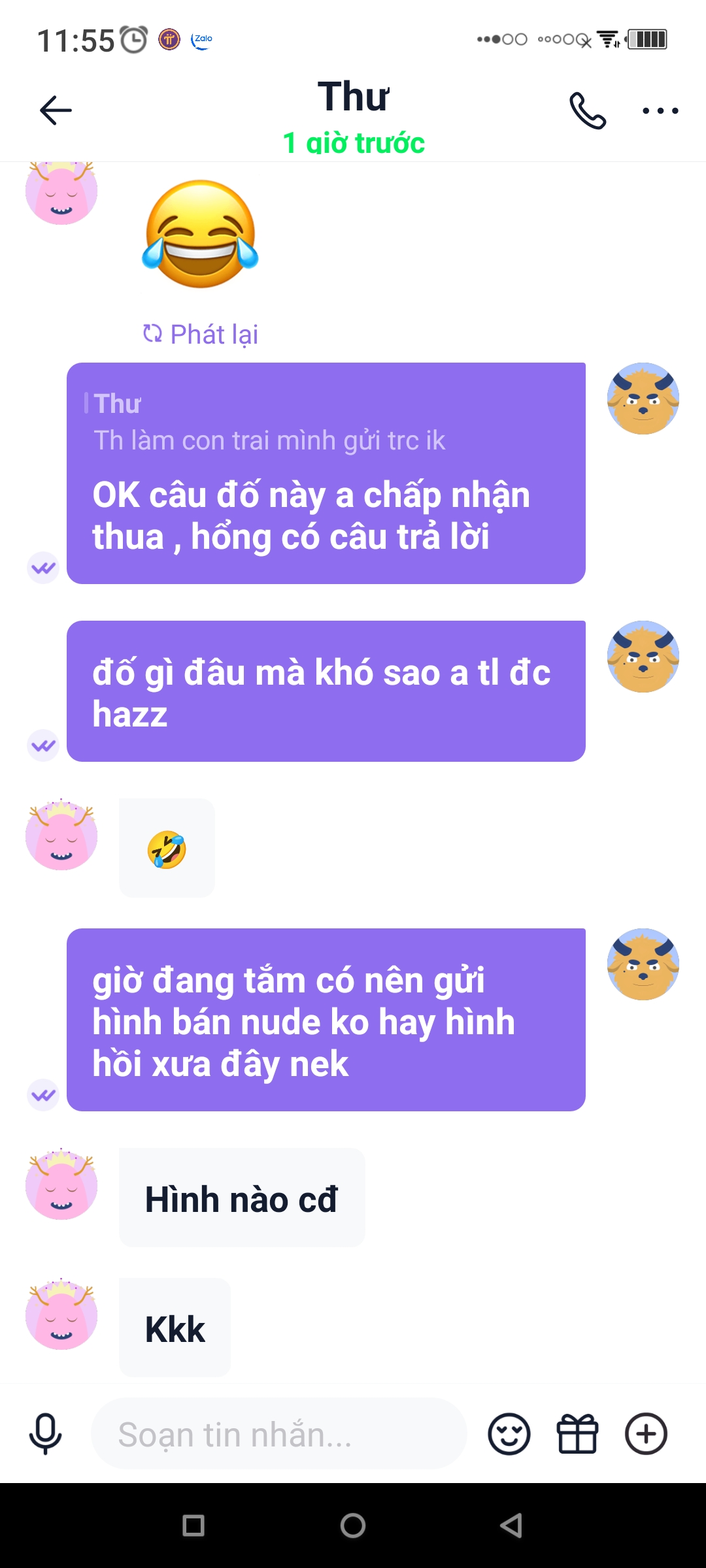706x1568 pixels.
Task: Start a voice call with Thư
Action: (x=587, y=110)
